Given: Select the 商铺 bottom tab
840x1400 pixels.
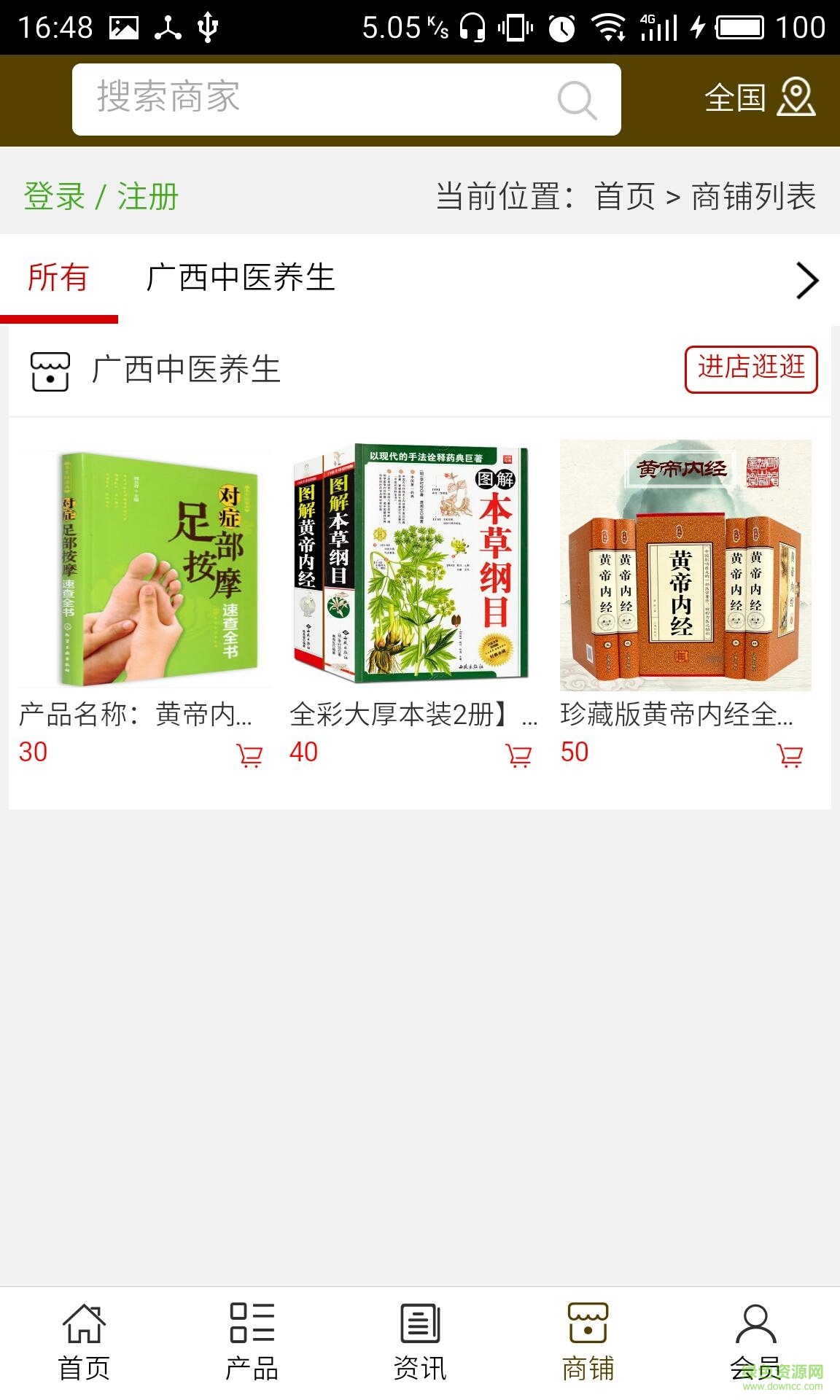Looking at the screenshot, I should pos(588,1342).
